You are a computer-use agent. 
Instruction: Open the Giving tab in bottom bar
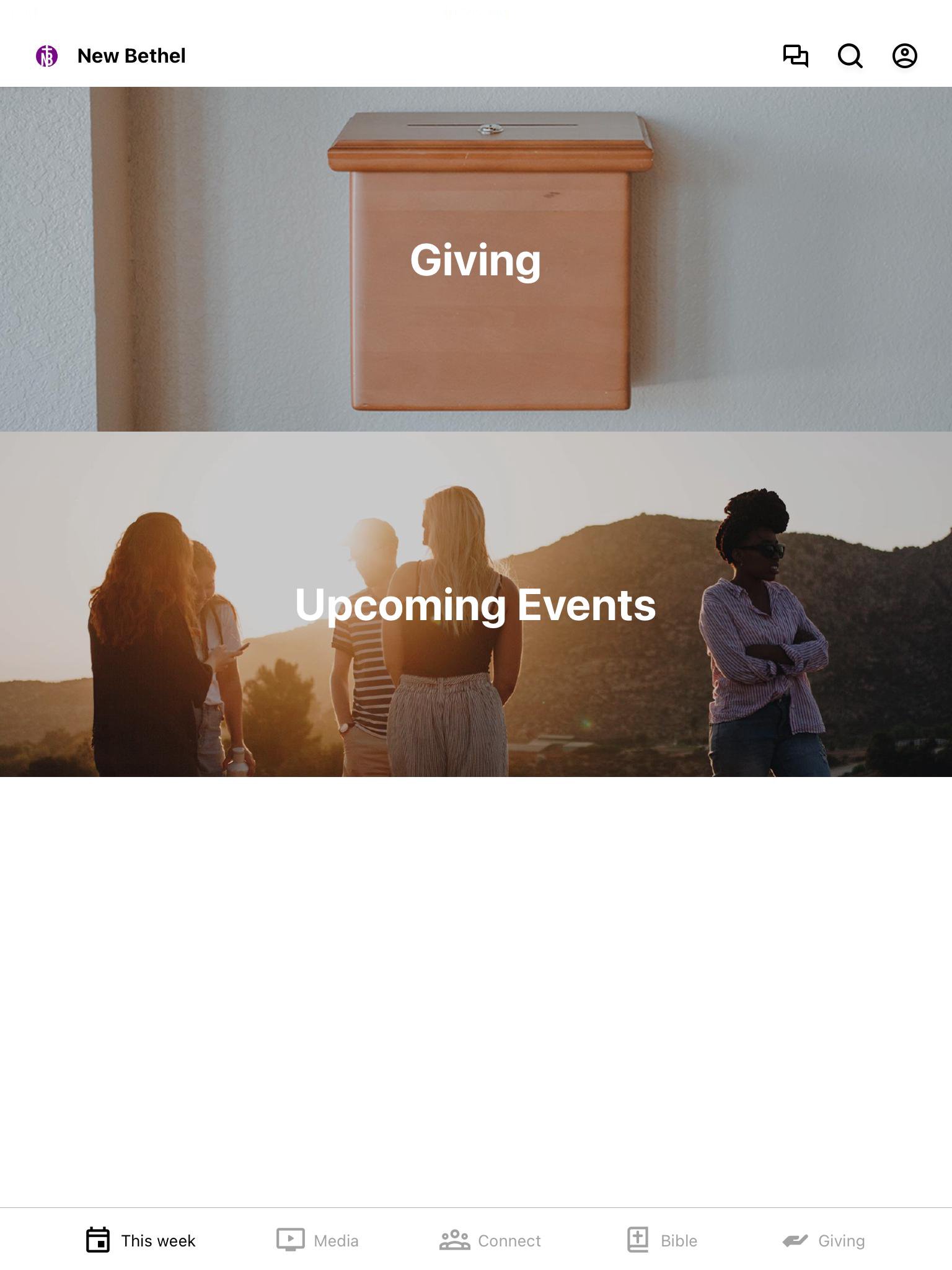[824, 1240]
